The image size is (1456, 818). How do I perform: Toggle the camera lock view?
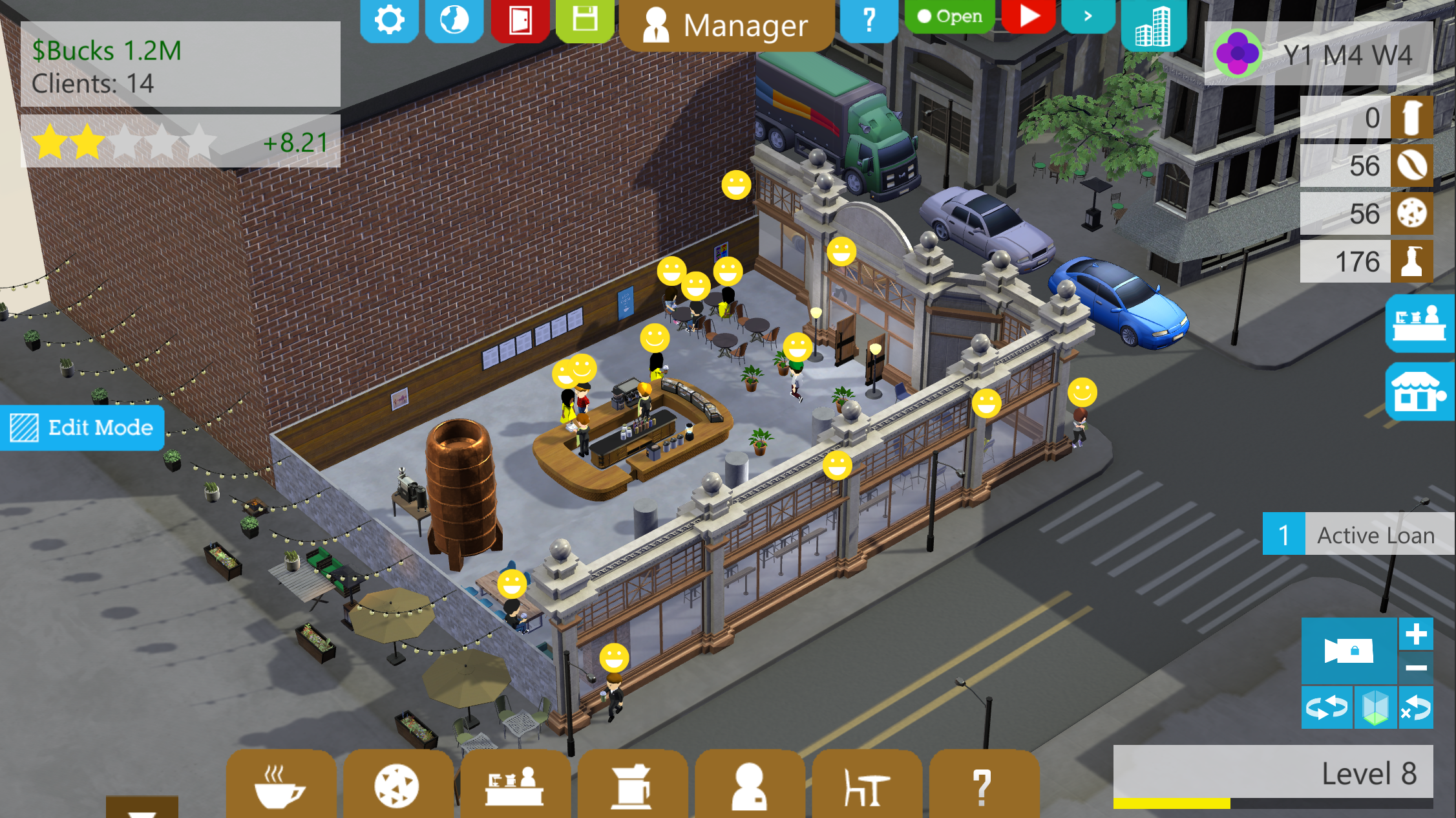click(1349, 651)
